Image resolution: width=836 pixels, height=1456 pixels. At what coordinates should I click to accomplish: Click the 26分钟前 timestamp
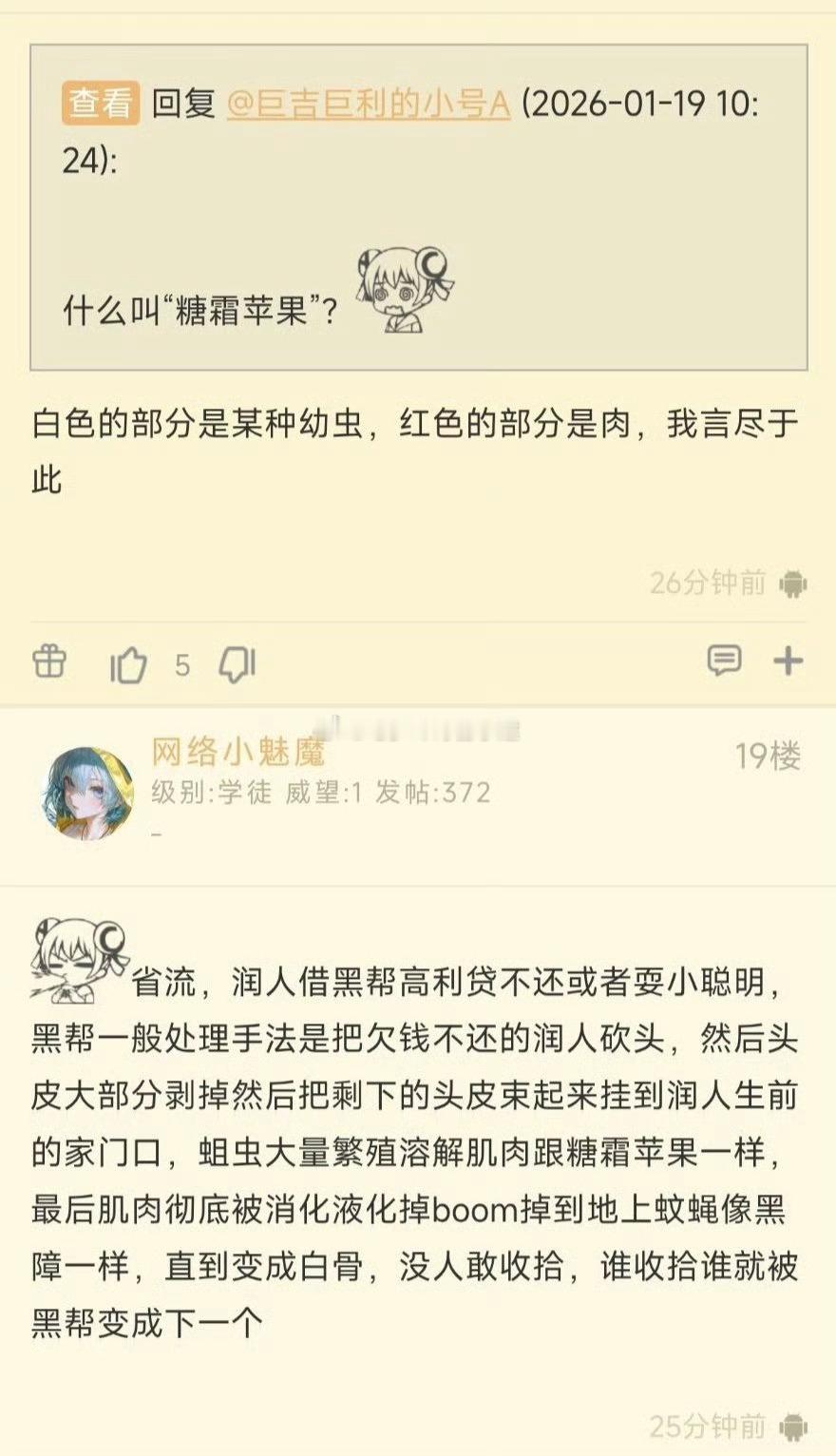point(708,584)
